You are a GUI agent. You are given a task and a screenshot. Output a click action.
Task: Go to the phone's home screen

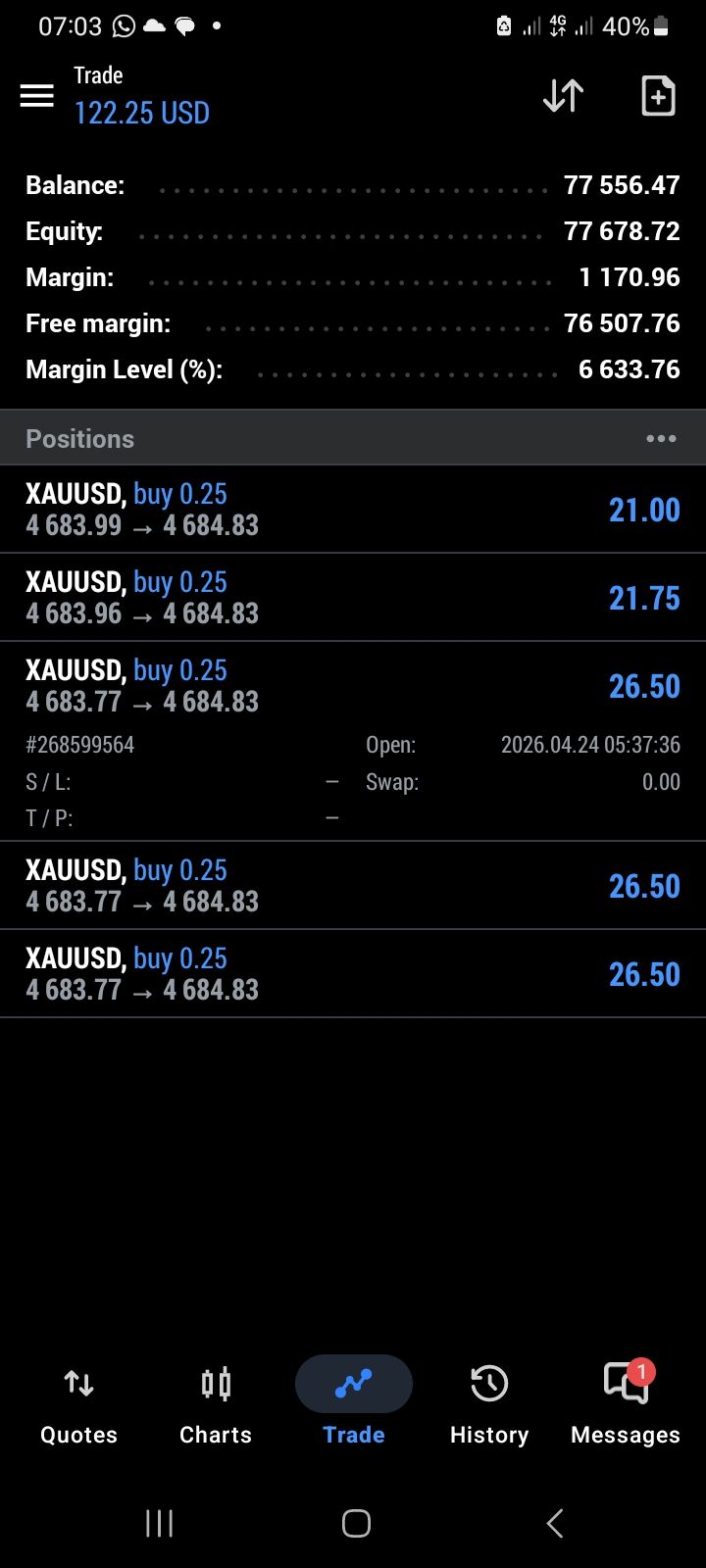(x=356, y=1523)
